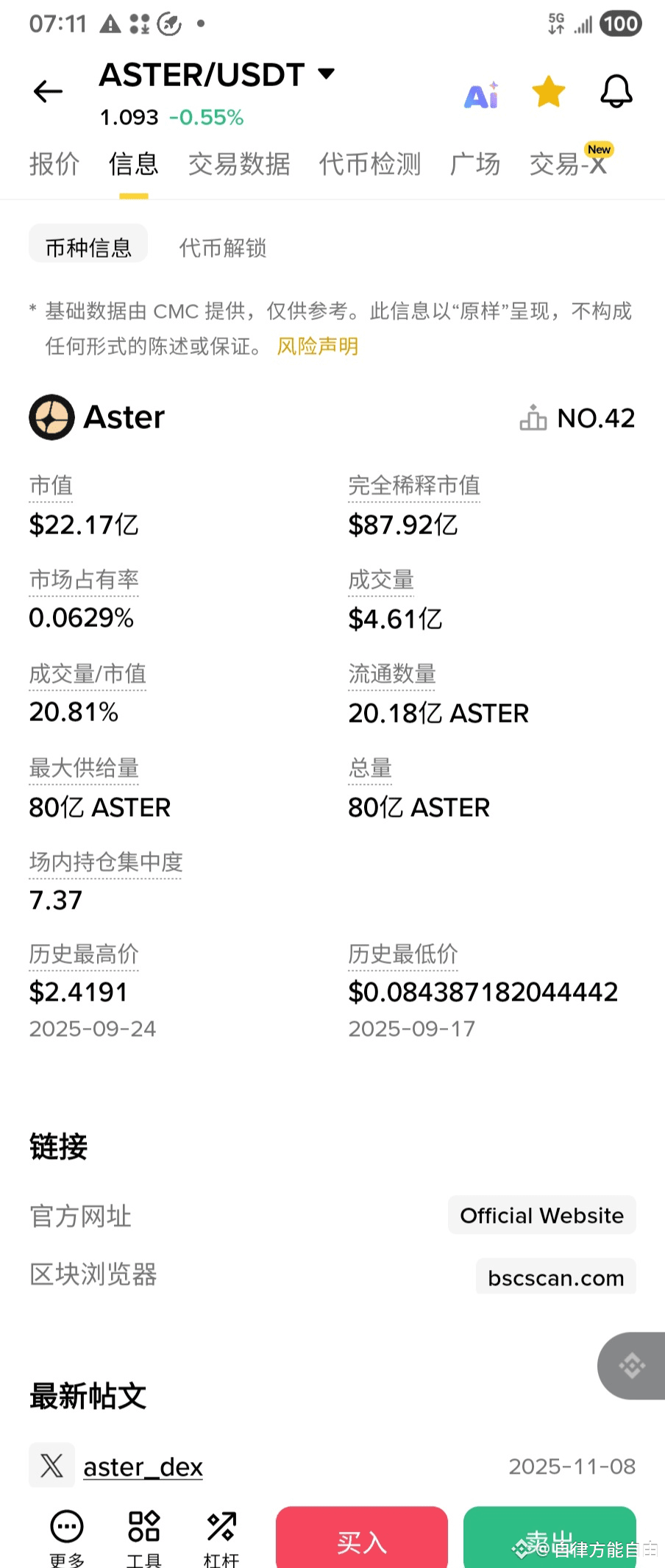Open the price alert bell

tap(616, 92)
